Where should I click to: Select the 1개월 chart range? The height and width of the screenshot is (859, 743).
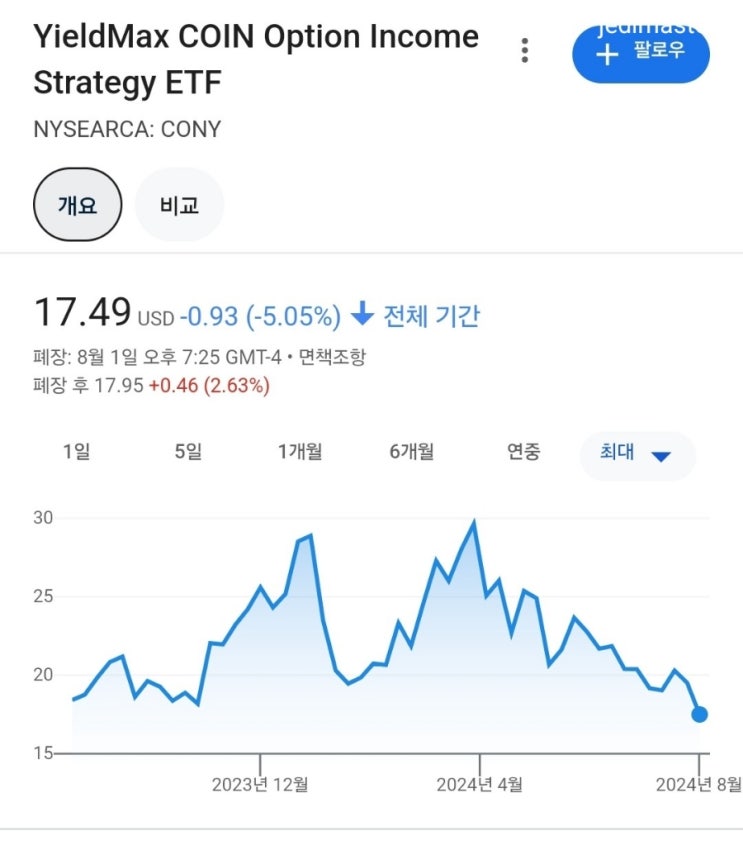tap(300, 452)
